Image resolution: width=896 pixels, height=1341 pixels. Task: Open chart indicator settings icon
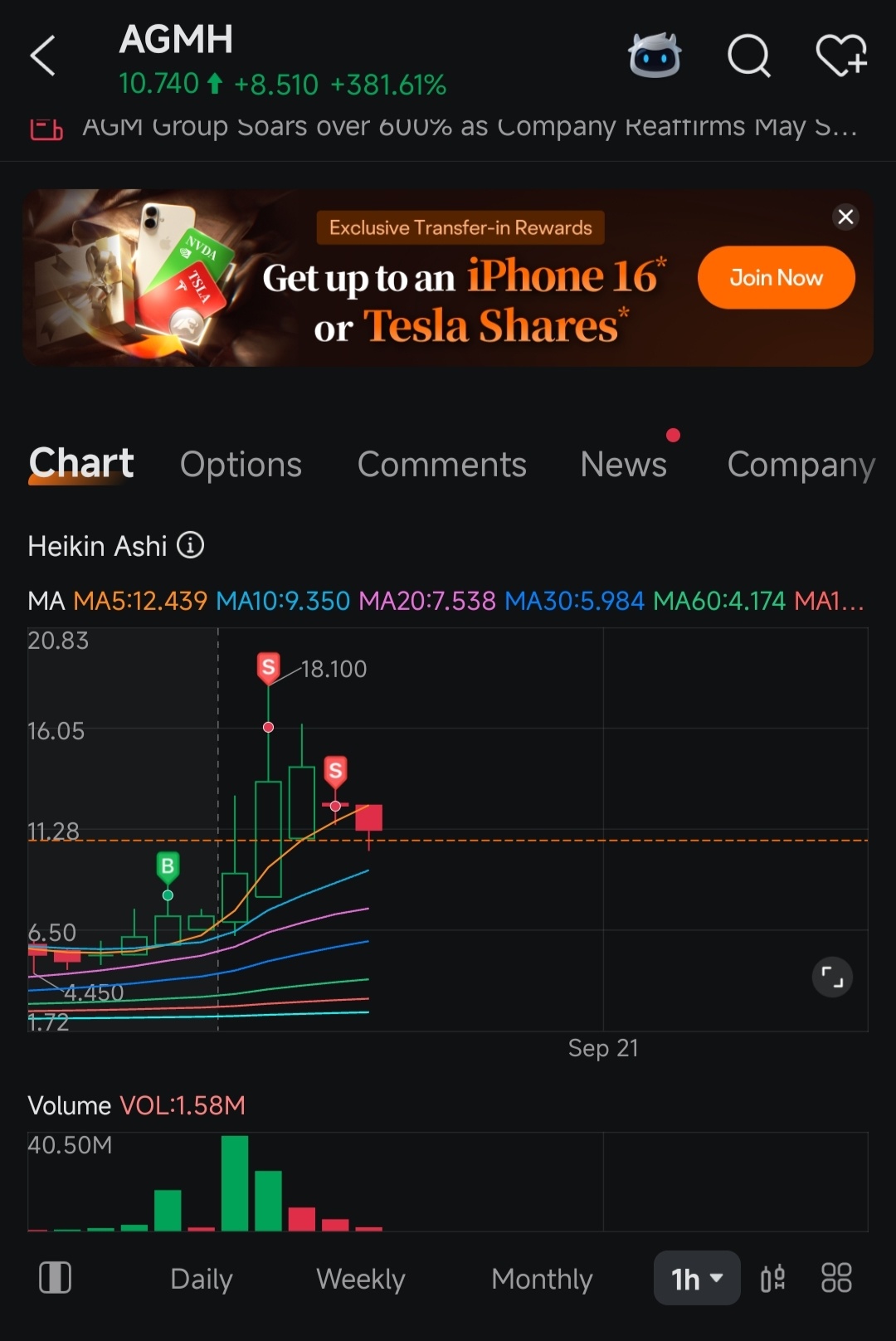(772, 1279)
